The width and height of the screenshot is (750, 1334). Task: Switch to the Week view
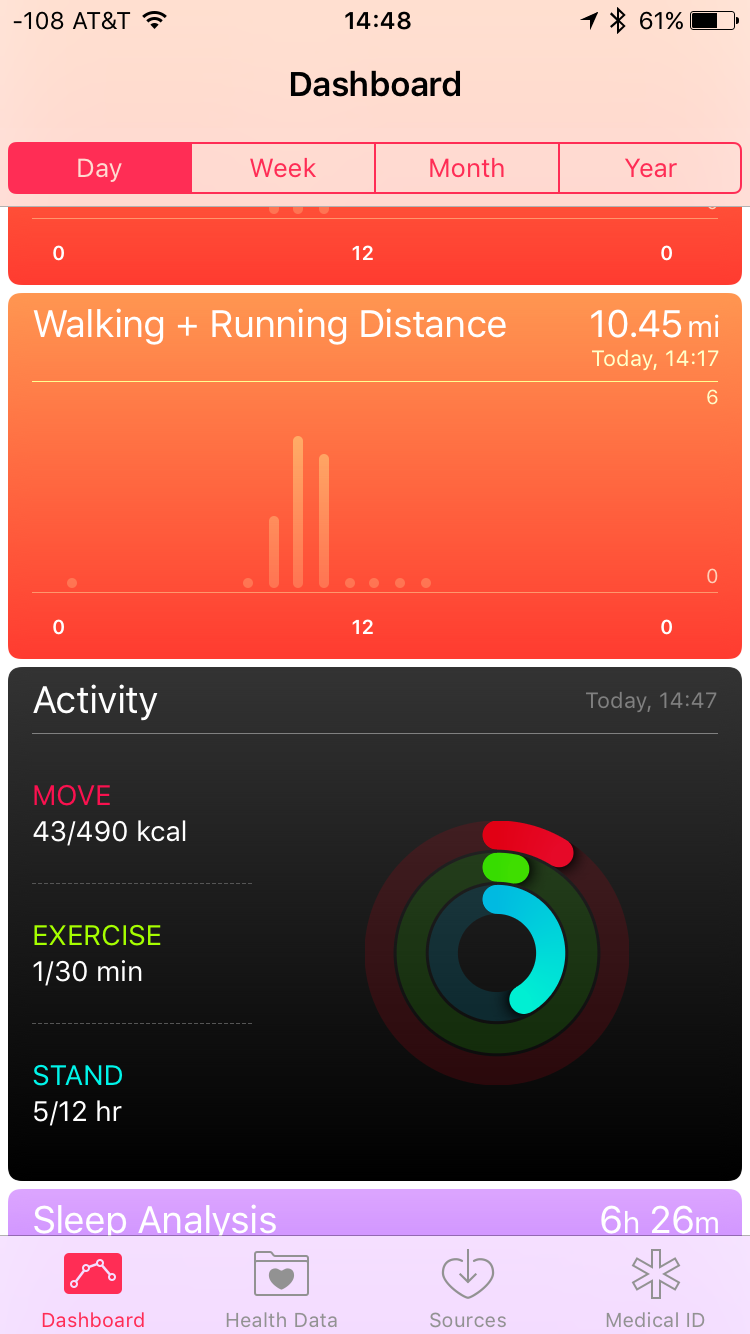(283, 168)
